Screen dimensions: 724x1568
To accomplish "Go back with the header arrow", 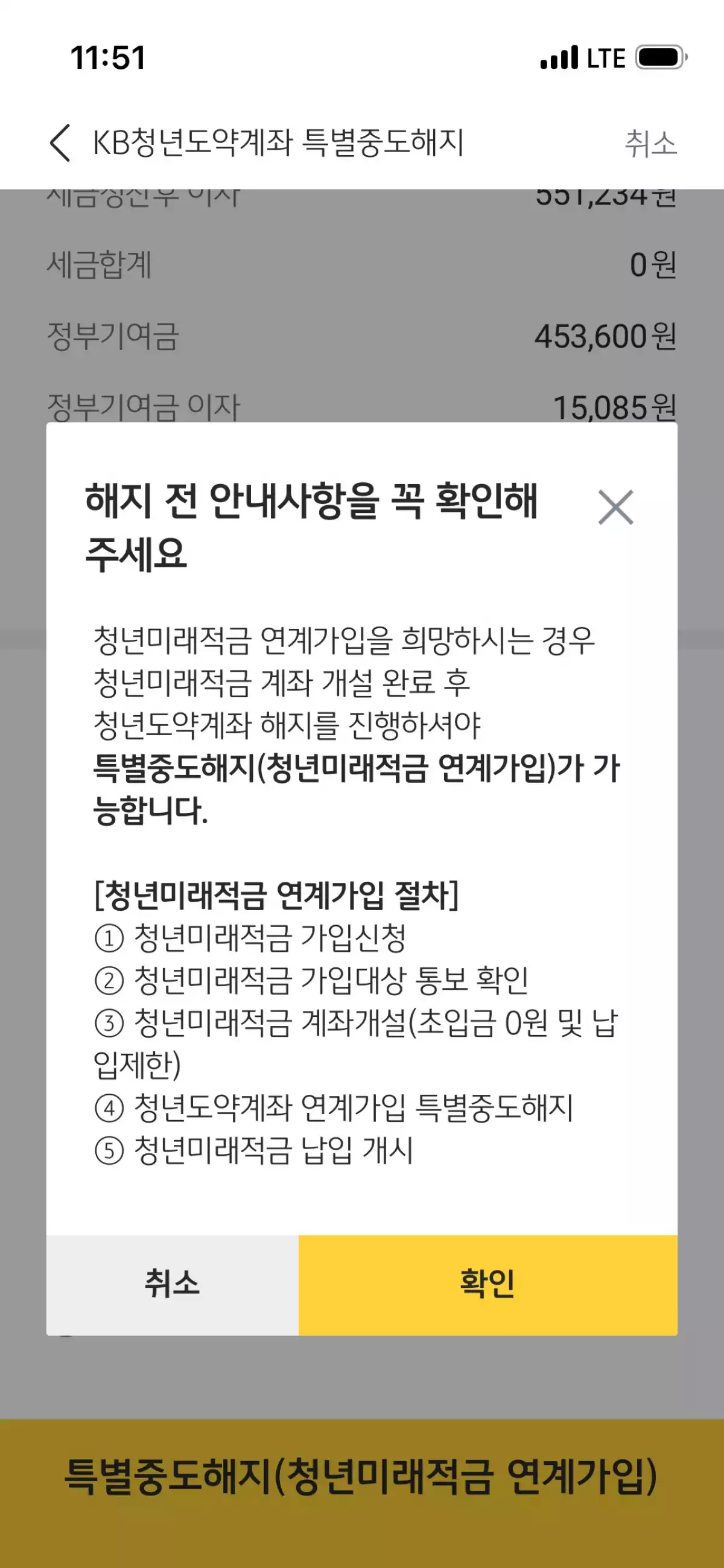I will click(60, 143).
